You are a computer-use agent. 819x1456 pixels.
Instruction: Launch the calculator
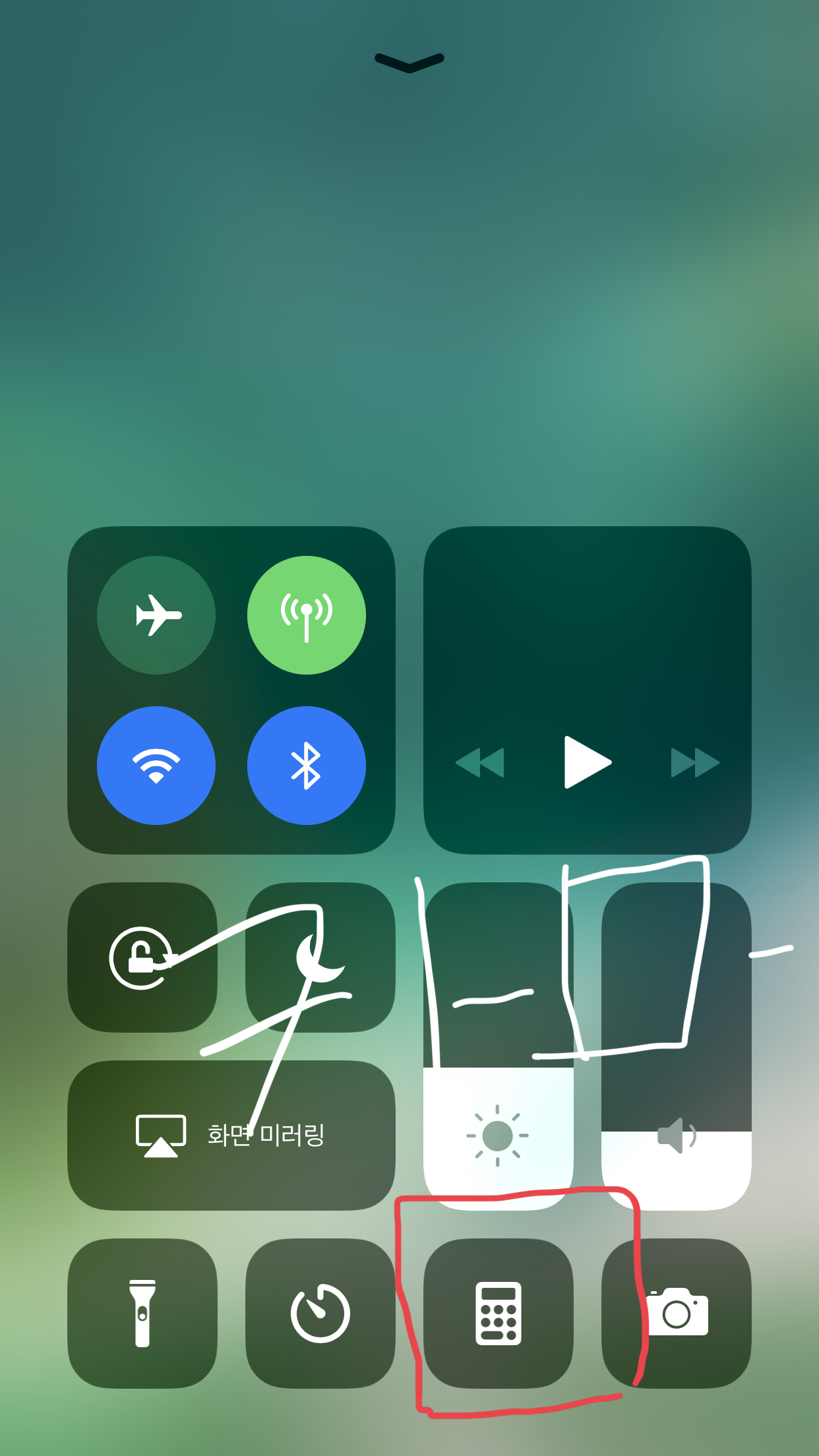pyautogui.click(x=499, y=1314)
